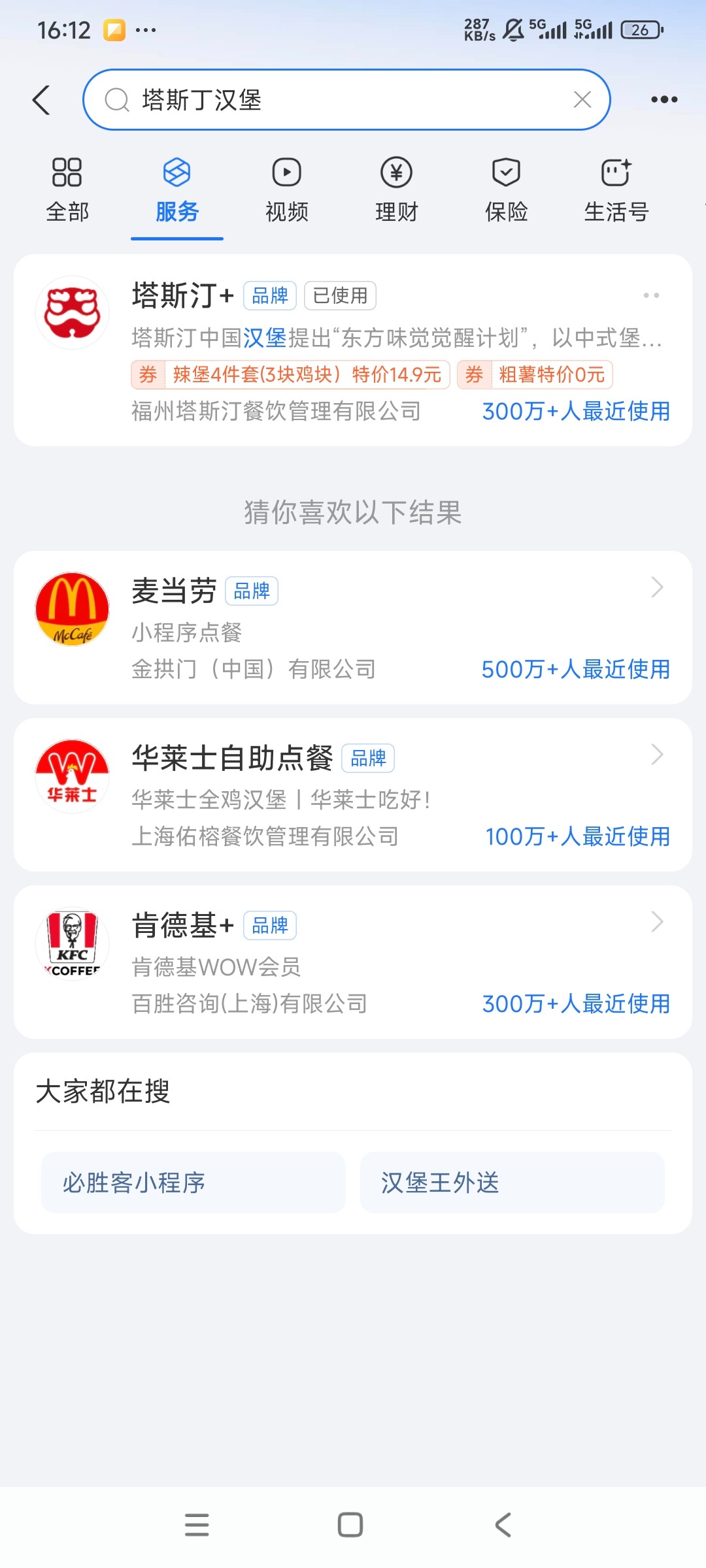Claim the 粗薯特价0元 coupon
Viewport: 706px width, 1568px height.
tap(535, 375)
